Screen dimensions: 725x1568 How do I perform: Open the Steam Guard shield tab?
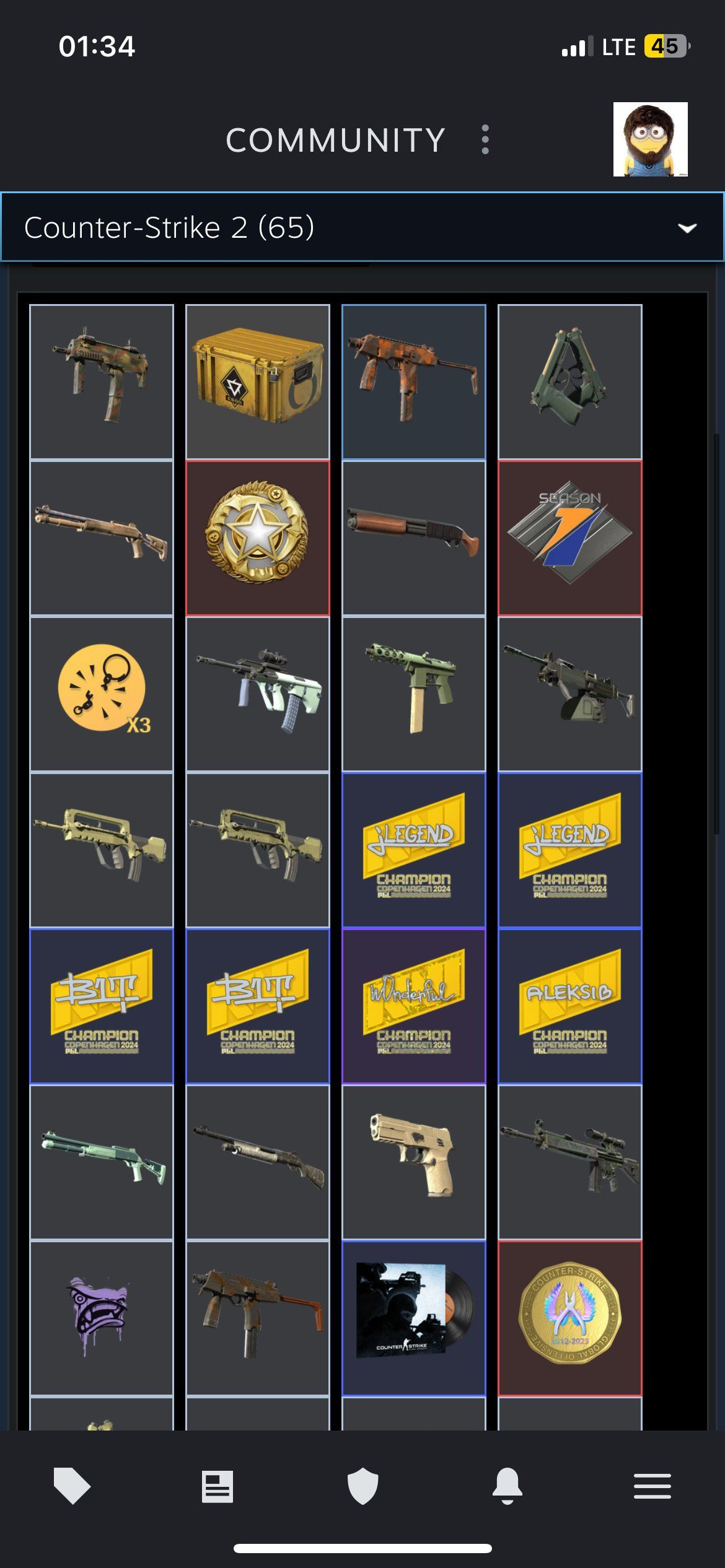tap(362, 1486)
